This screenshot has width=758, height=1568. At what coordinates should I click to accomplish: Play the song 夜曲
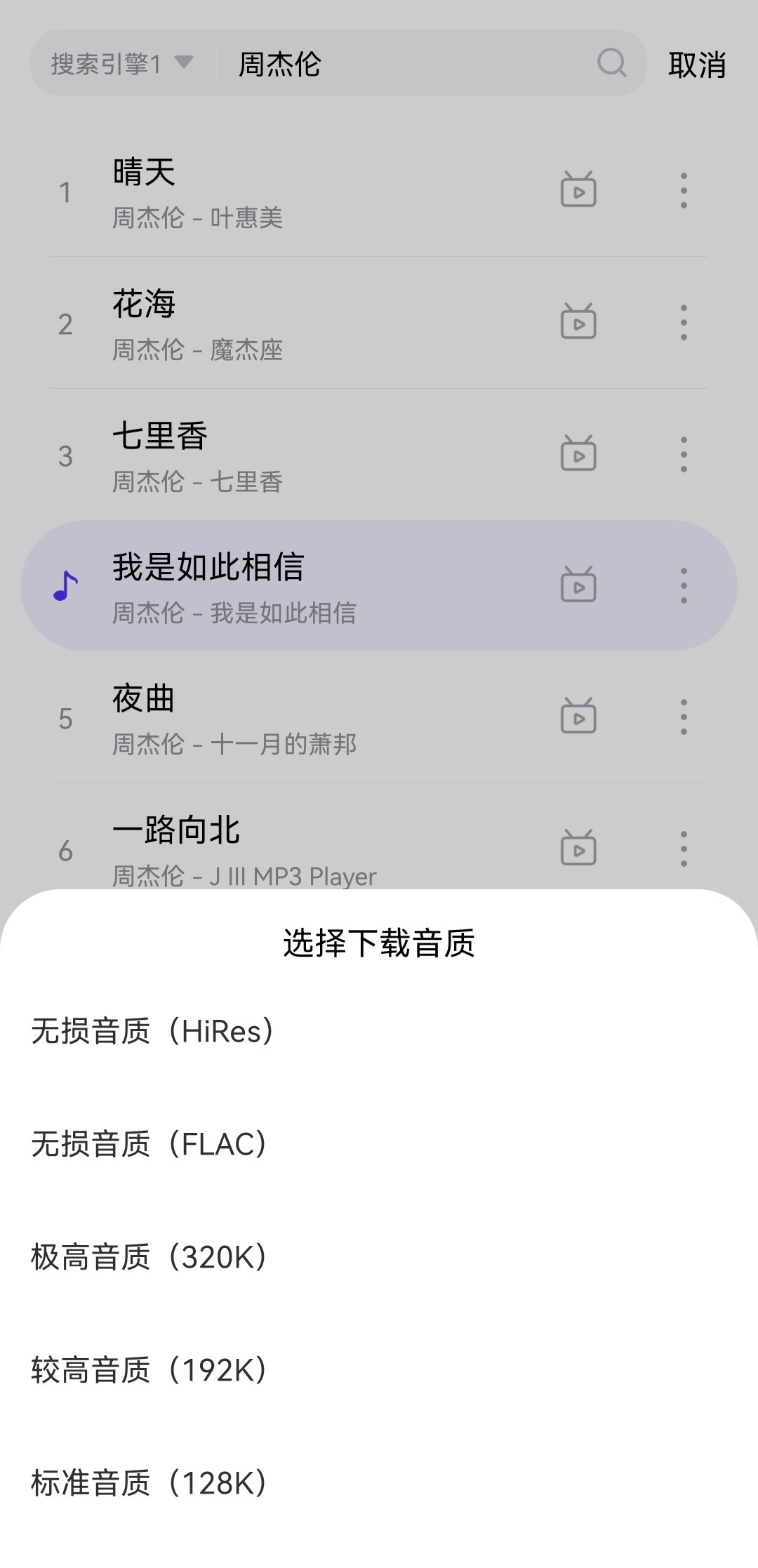click(281, 718)
